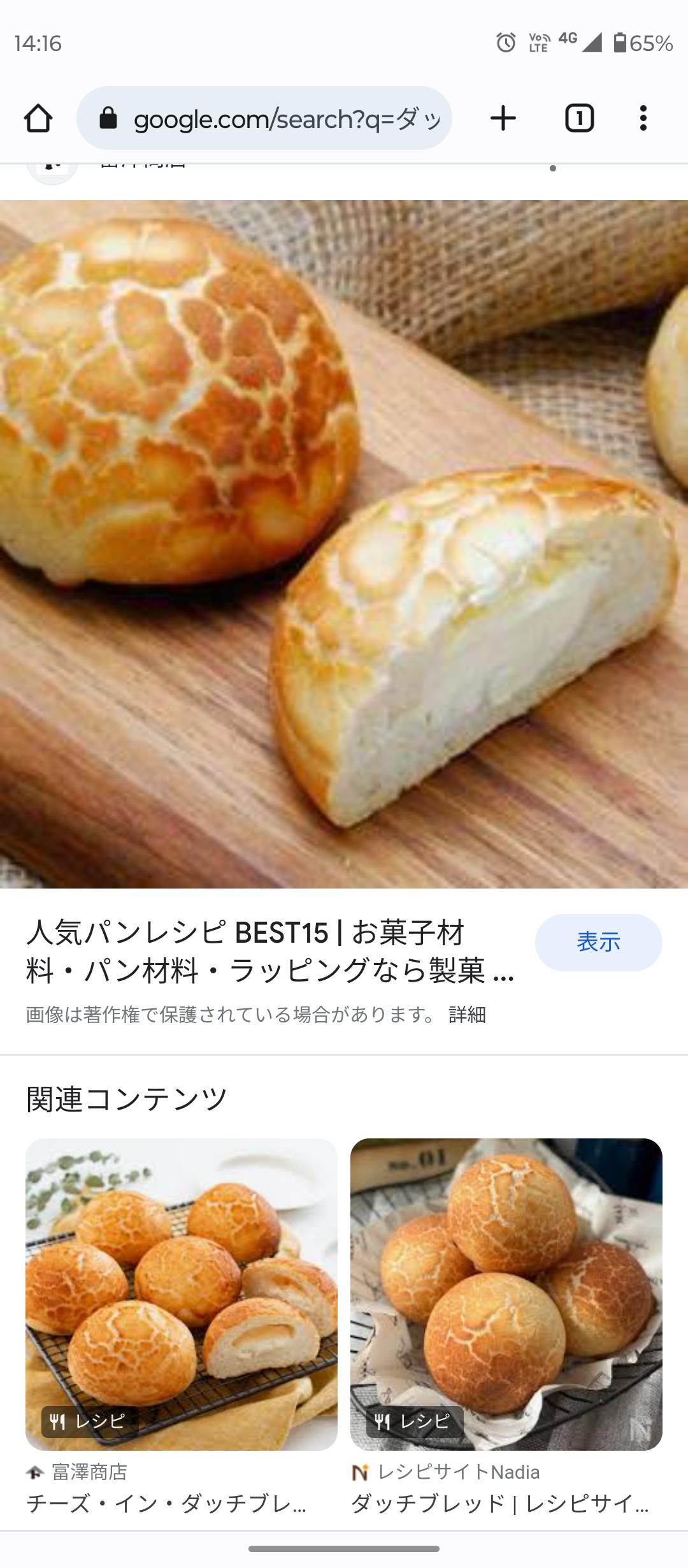Open the tab switcher
This screenshot has height=1568, width=688.
tap(579, 119)
